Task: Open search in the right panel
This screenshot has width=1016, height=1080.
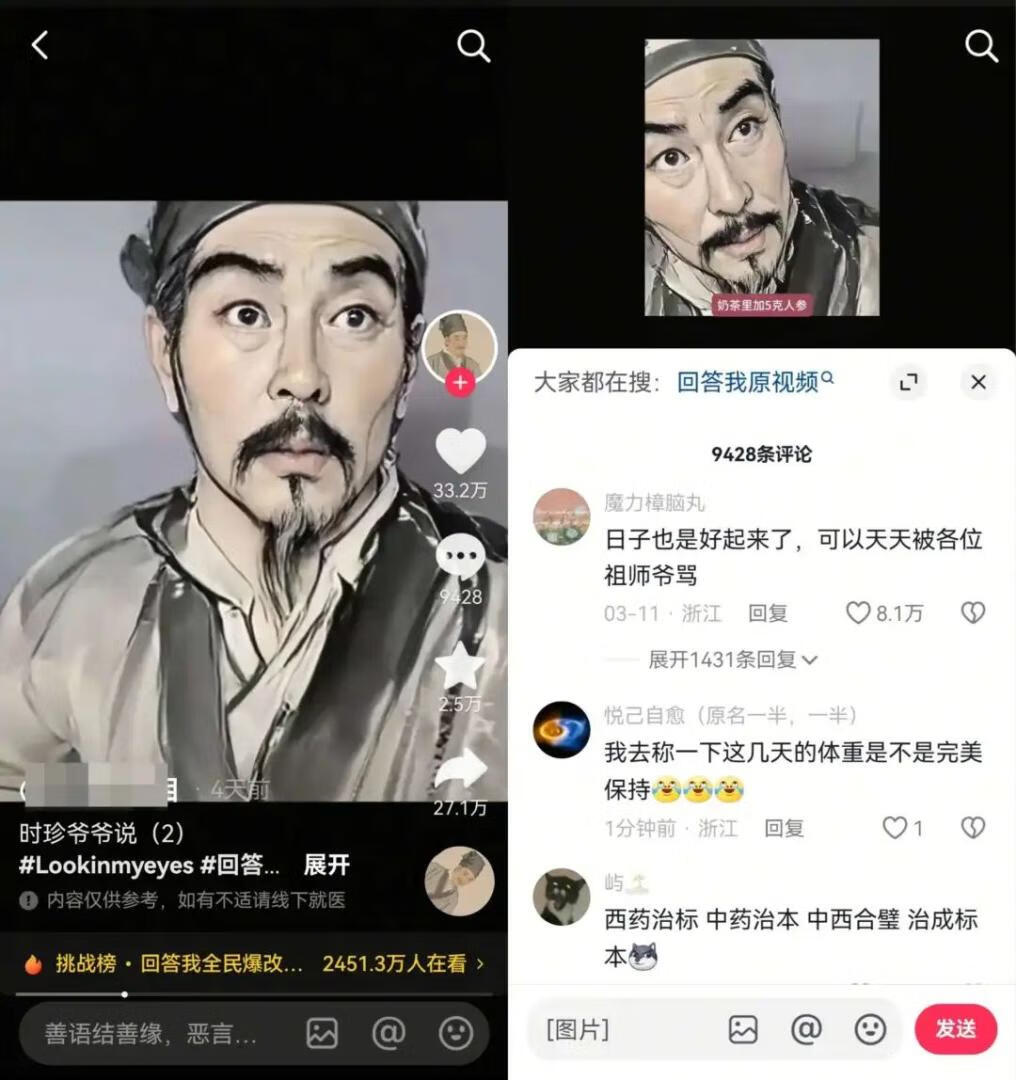Action: coord(981,44)
